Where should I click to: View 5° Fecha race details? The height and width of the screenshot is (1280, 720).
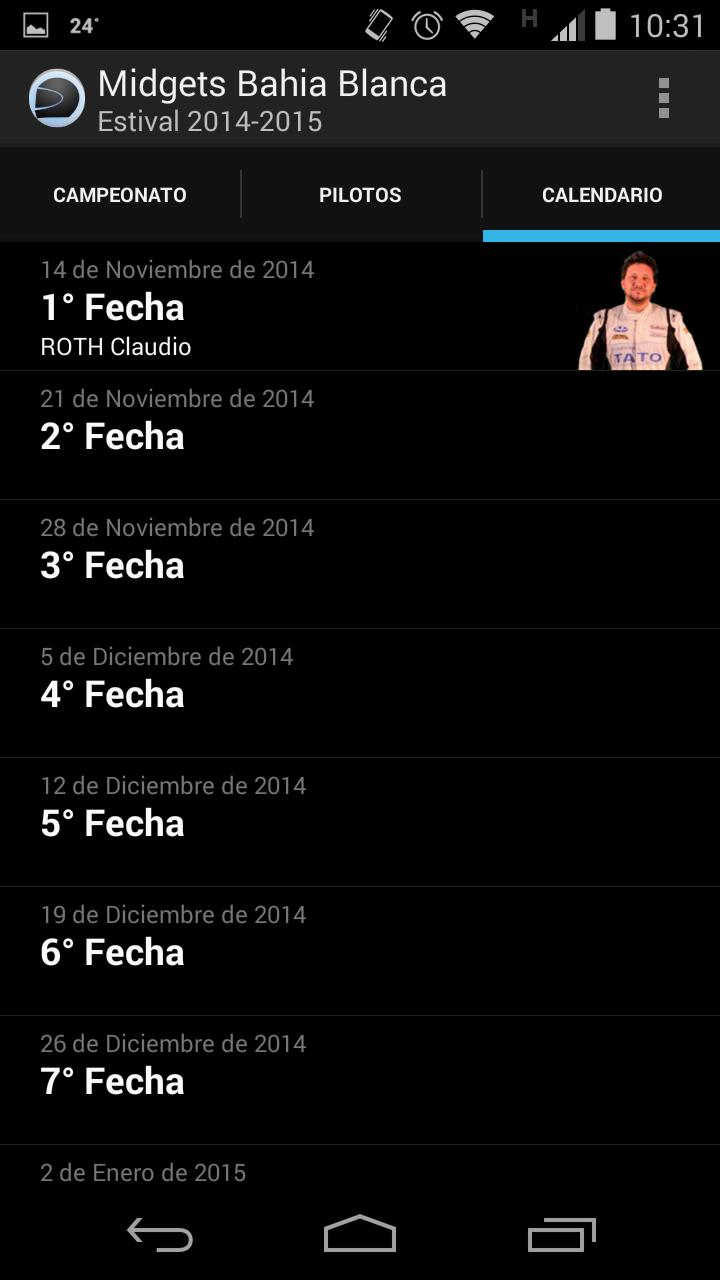(300, 823)
